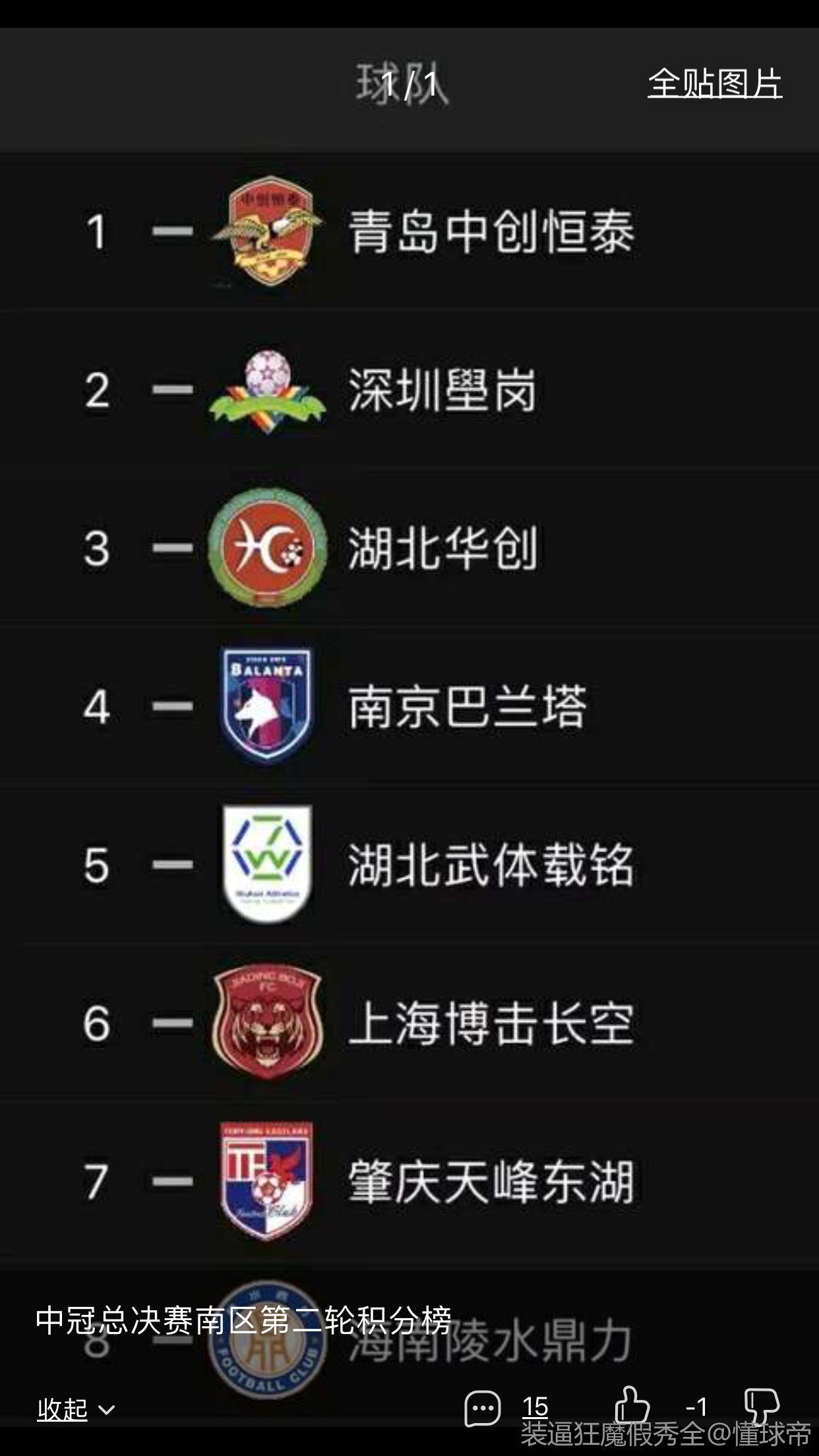819x1456 pixels.
Task: Open the 全贴图片 link
Action: 714,84
